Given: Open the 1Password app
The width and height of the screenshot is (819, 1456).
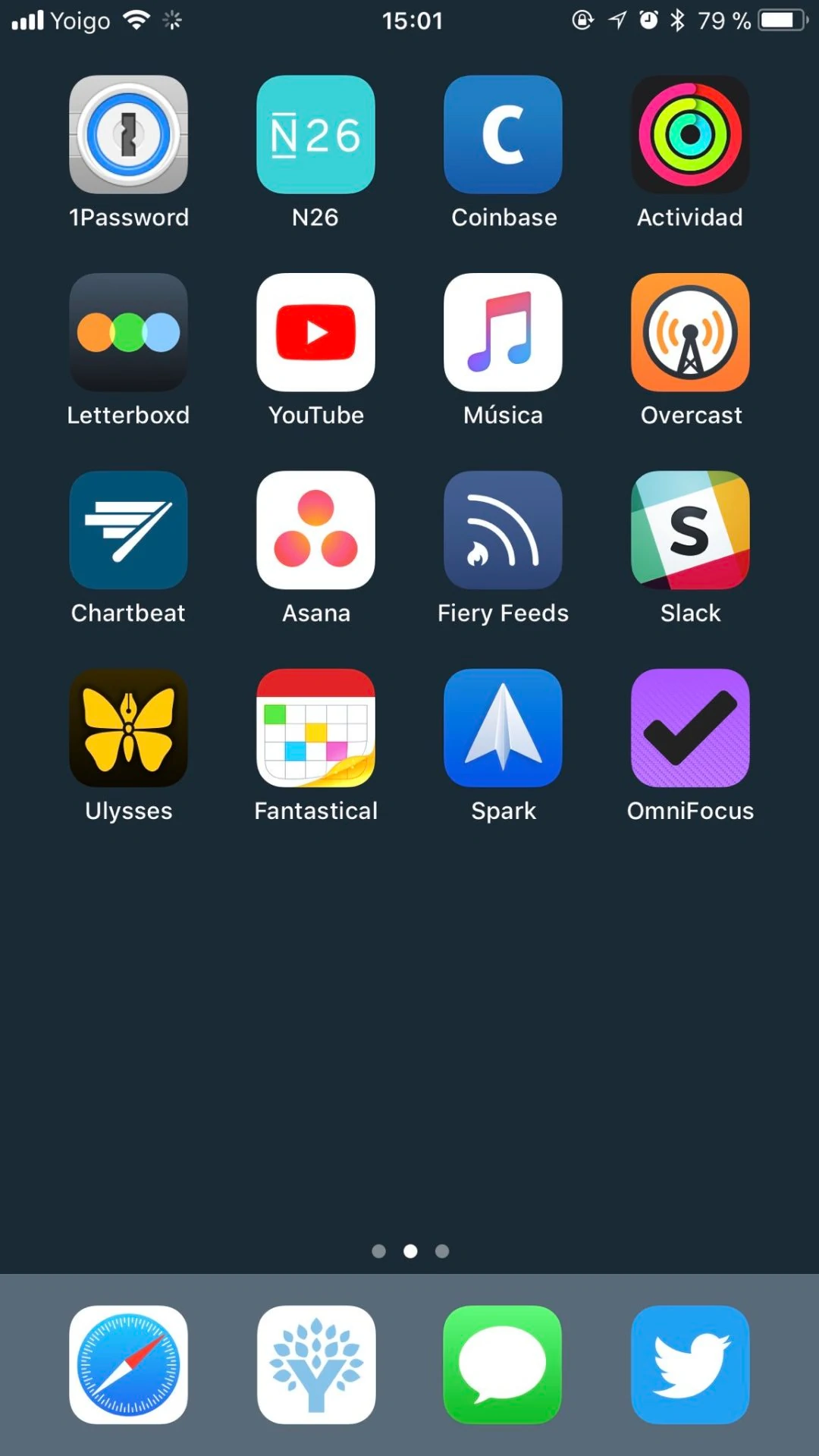Looking at the screenshot, I should coord(128,134).
